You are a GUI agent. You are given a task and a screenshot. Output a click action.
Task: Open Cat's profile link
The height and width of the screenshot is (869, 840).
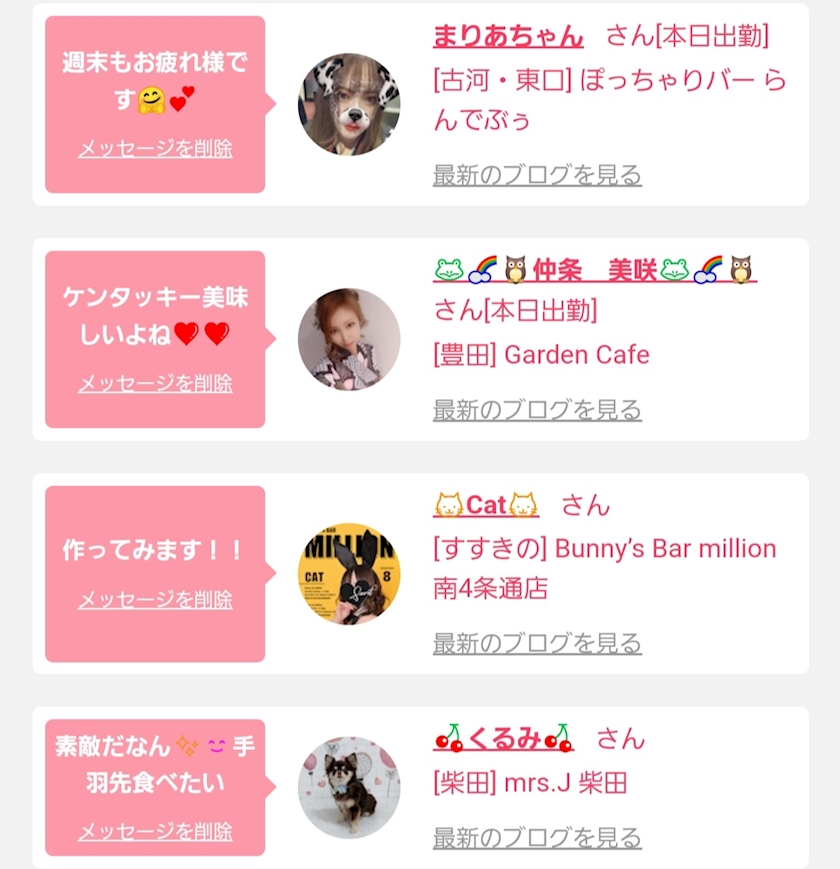coord(486,505)
